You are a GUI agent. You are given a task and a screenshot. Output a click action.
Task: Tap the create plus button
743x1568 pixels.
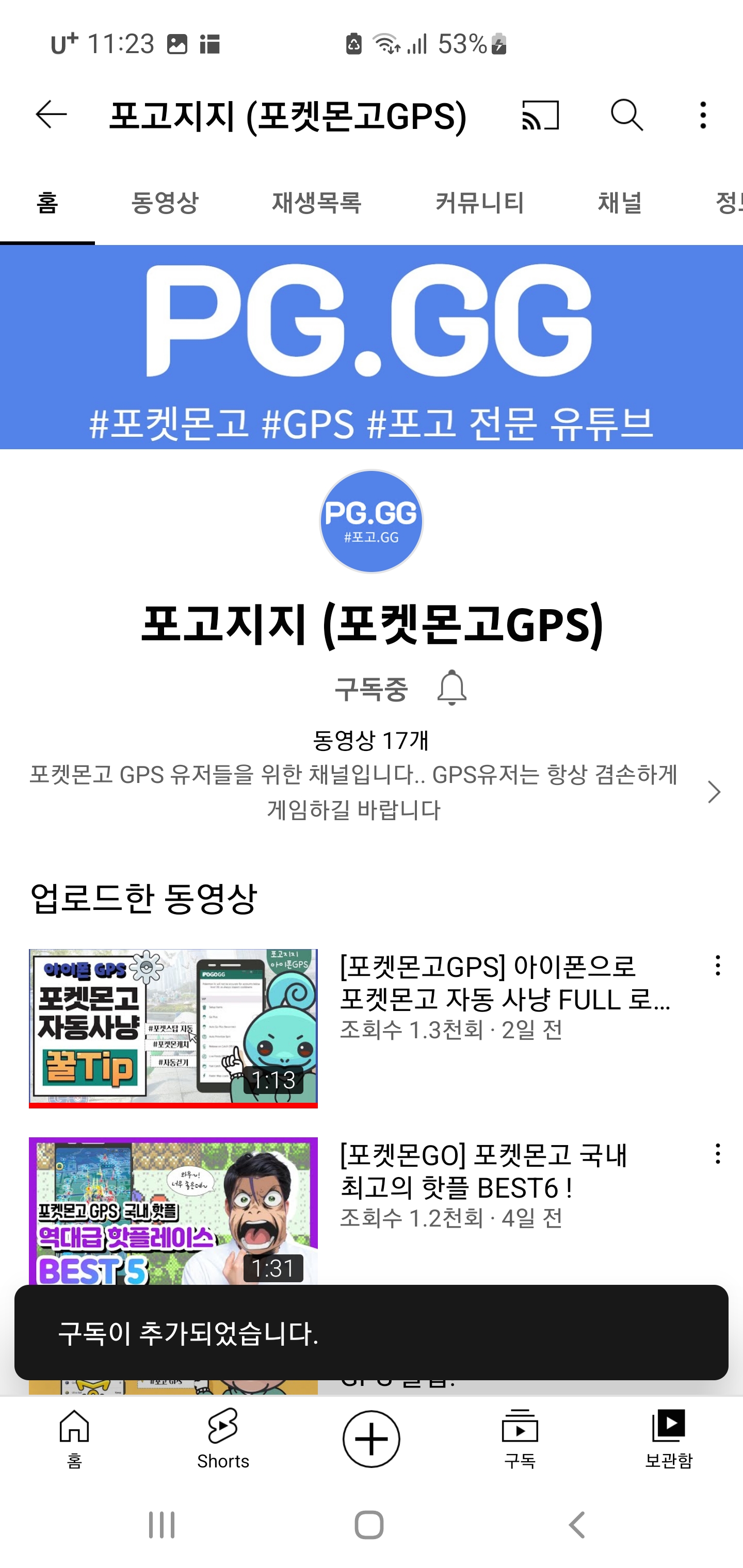click(x=371, y=1439)
